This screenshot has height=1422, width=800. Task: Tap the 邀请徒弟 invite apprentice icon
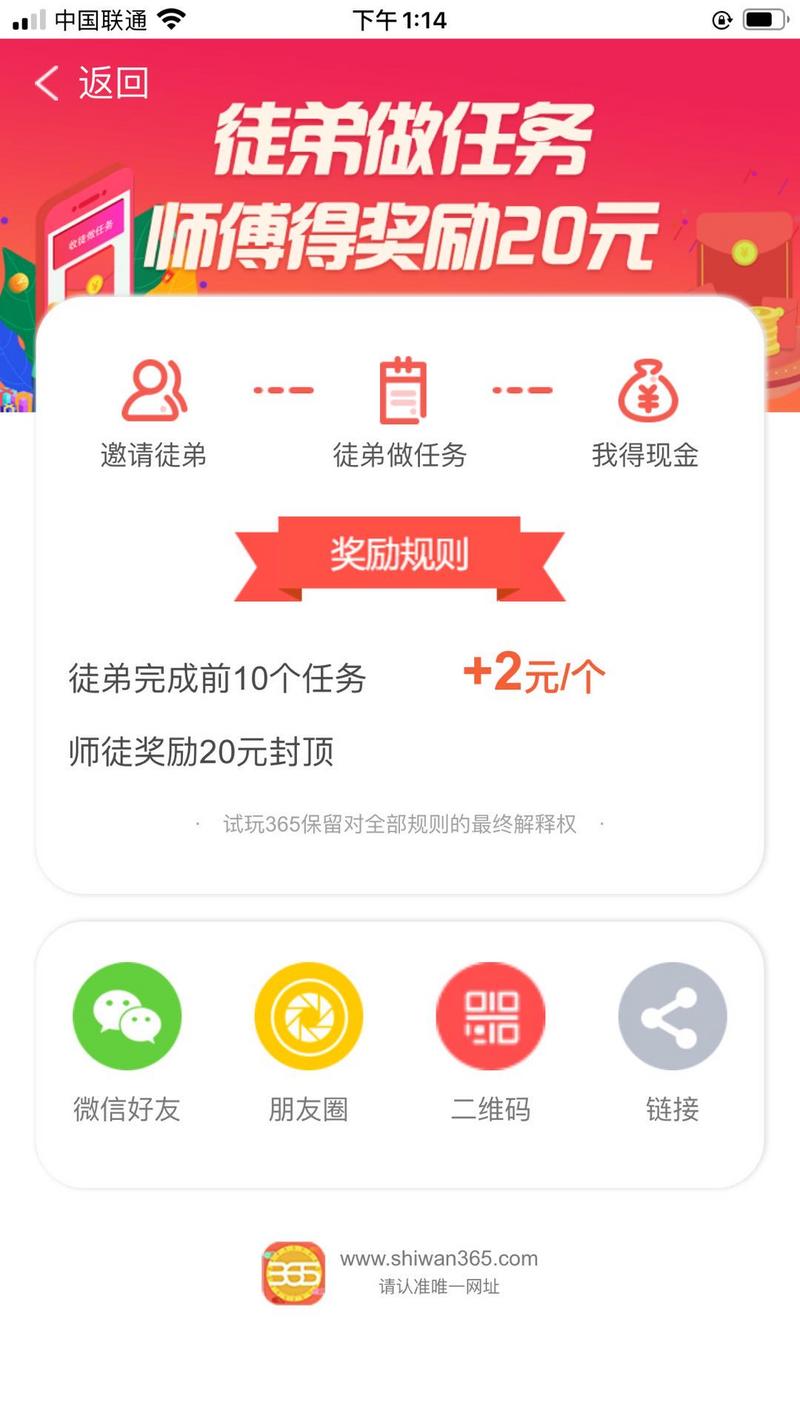pyautogui.click(x=155, y=390)
